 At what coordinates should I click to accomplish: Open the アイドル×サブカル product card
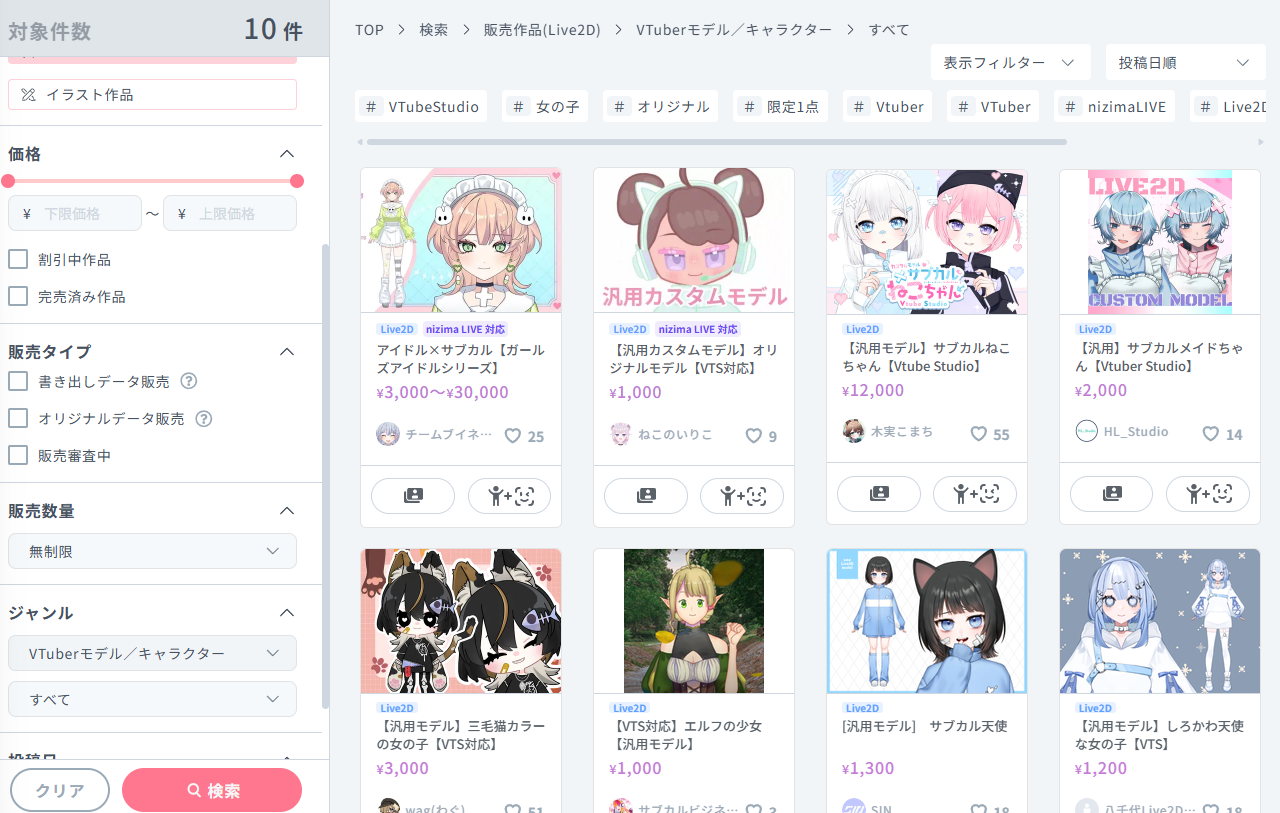pyautogui.click(x=460, y=240)
